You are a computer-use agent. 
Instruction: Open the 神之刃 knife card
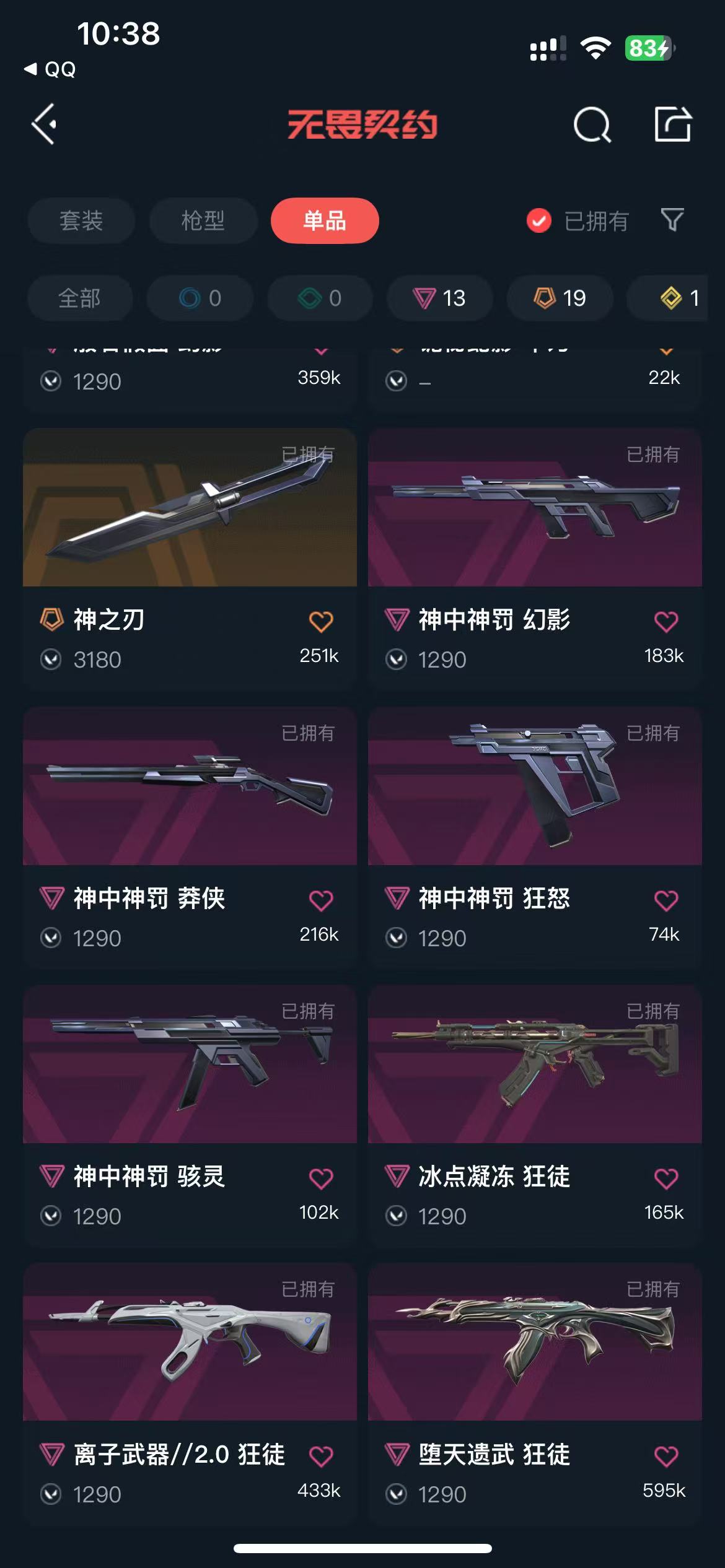pos(190,508)
